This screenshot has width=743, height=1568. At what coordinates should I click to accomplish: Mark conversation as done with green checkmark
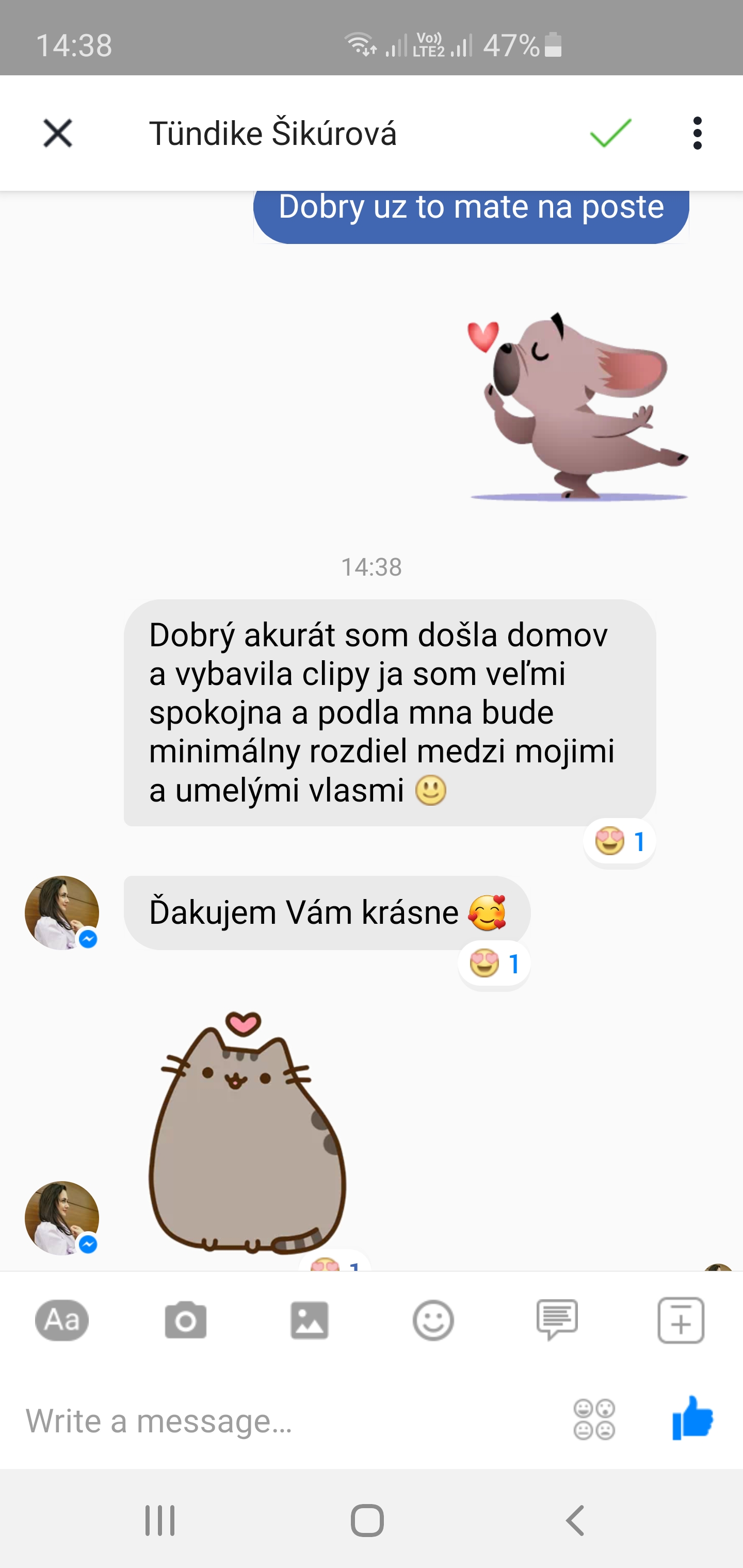[x=611, y=133]
